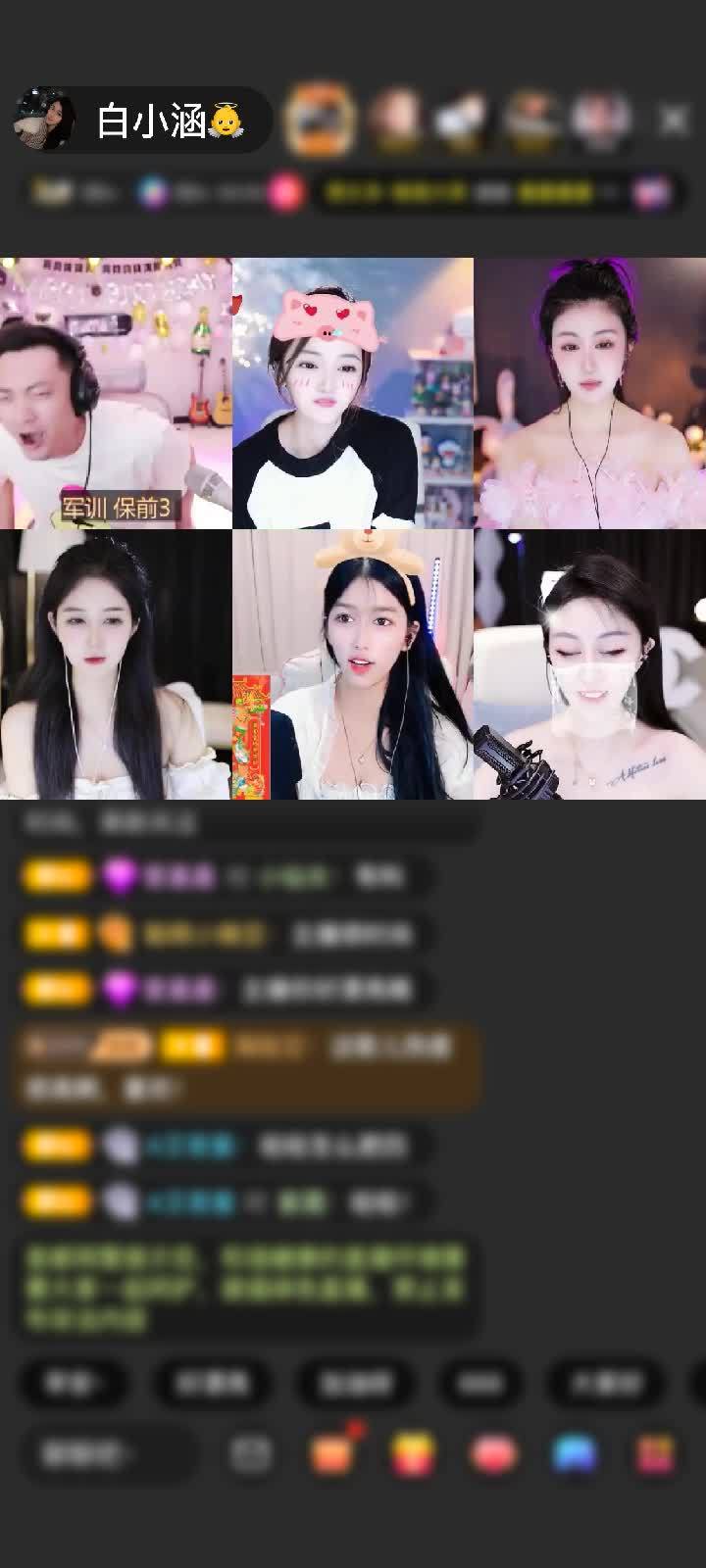706x1568 pixels.
Task: Select the streamer behind the black microphone
Action: coord(589,664)
